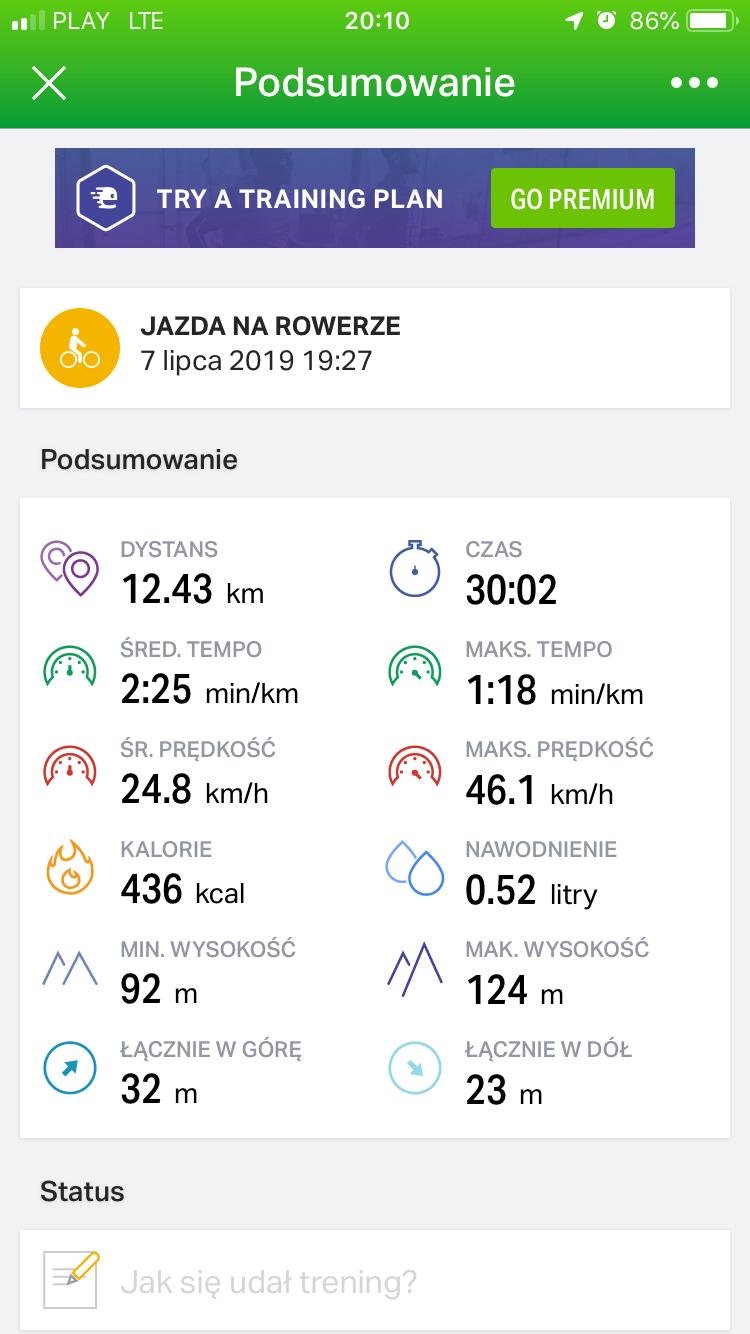
Task: Open the Jazda na rowerze workout card
Action: click(375, 348)
